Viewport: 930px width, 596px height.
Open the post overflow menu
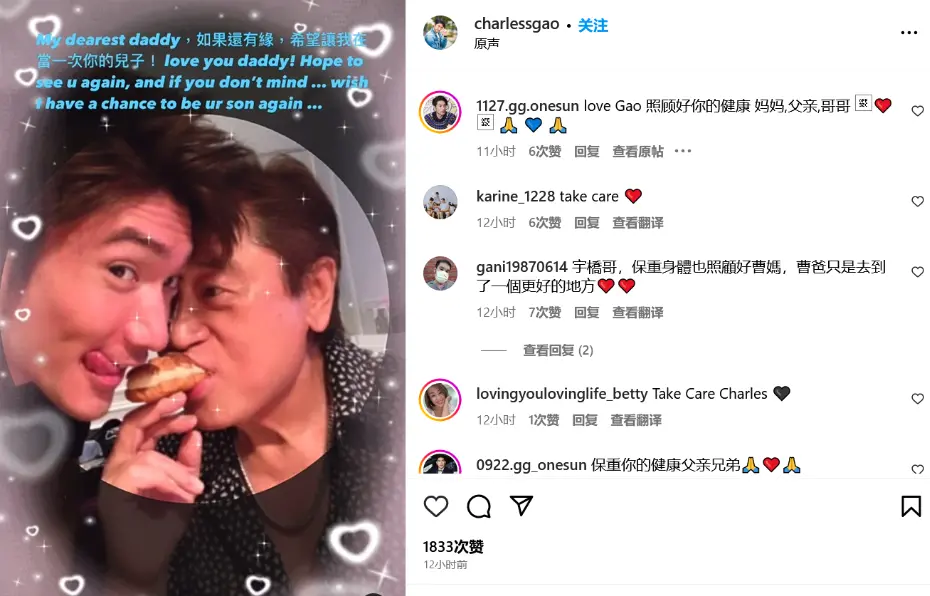tap(908, 33)
